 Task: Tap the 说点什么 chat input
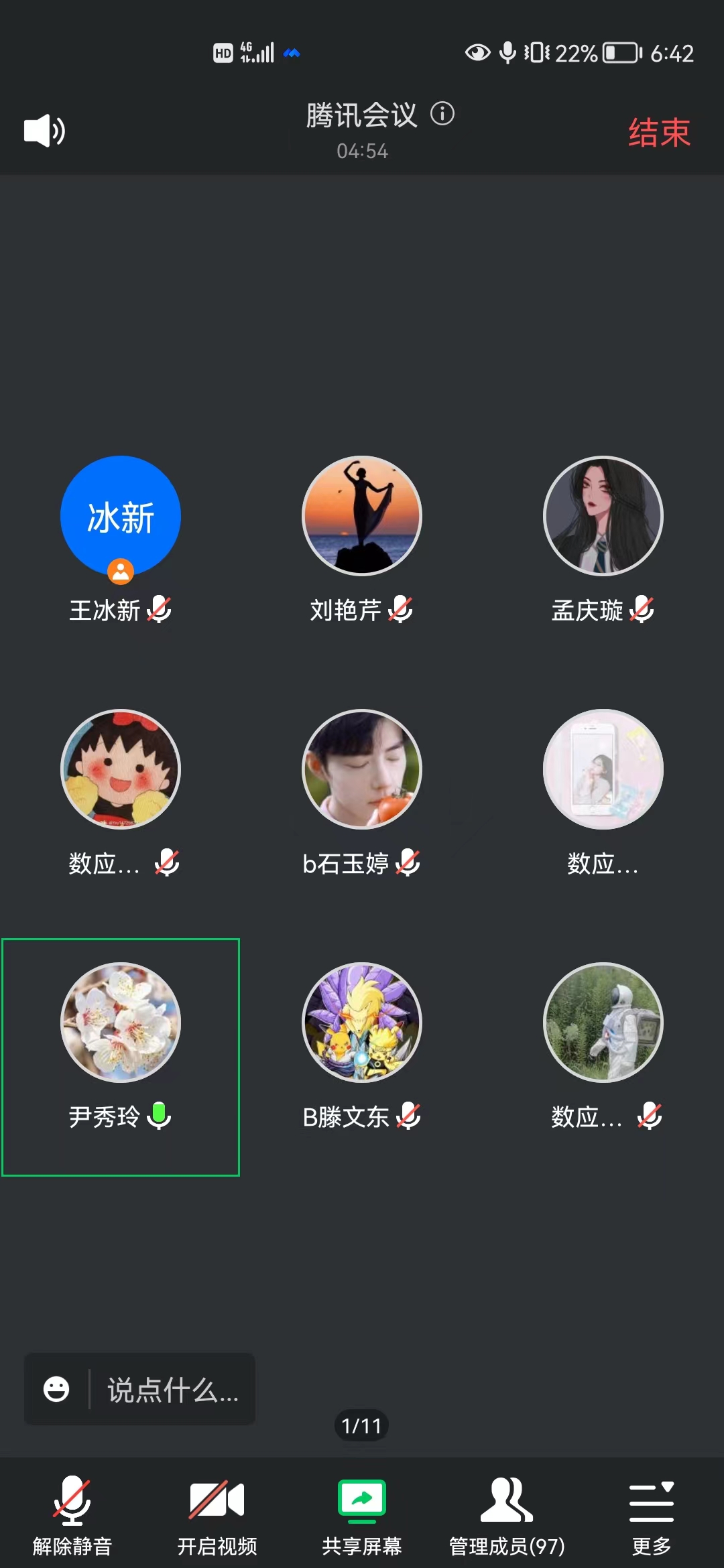click(x=173, y=1390)
